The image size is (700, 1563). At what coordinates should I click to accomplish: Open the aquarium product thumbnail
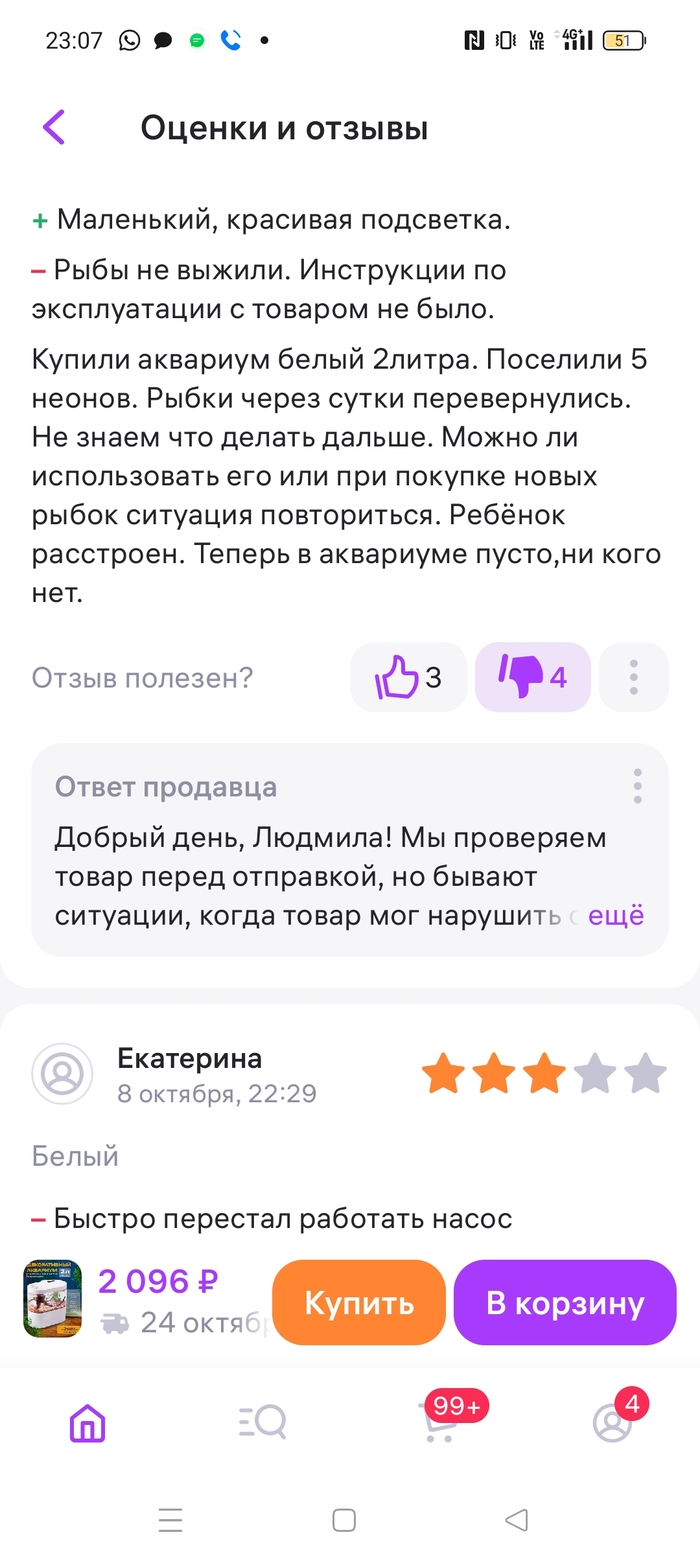click(52, 1299)
